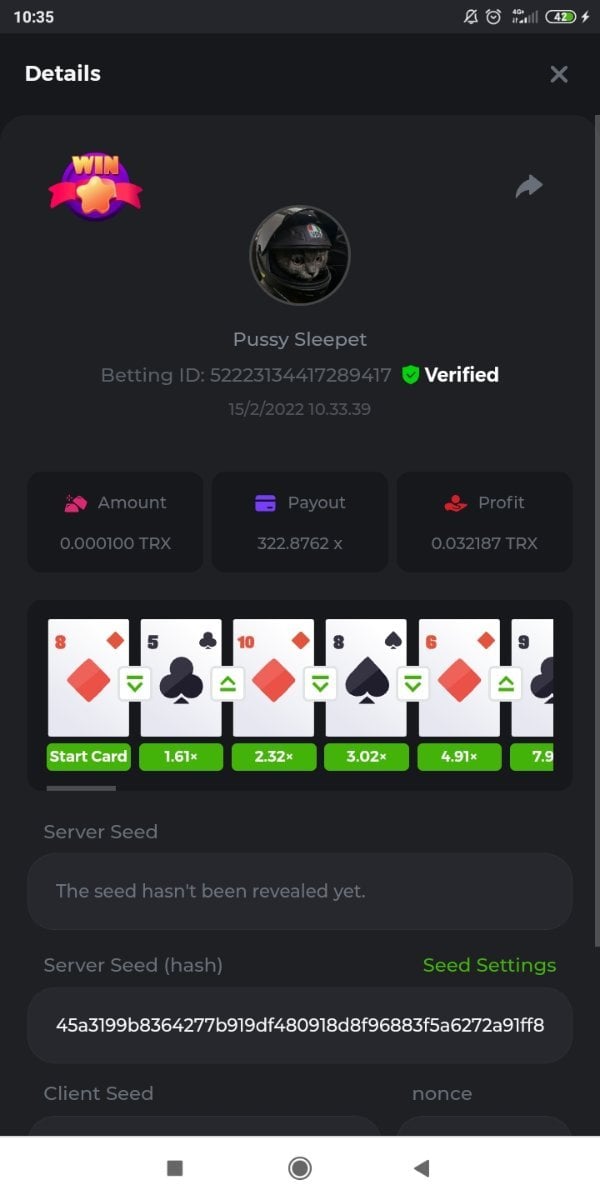Go to the phone's home screen
Screen dimensions: 600x1200
coord(299,1168)
